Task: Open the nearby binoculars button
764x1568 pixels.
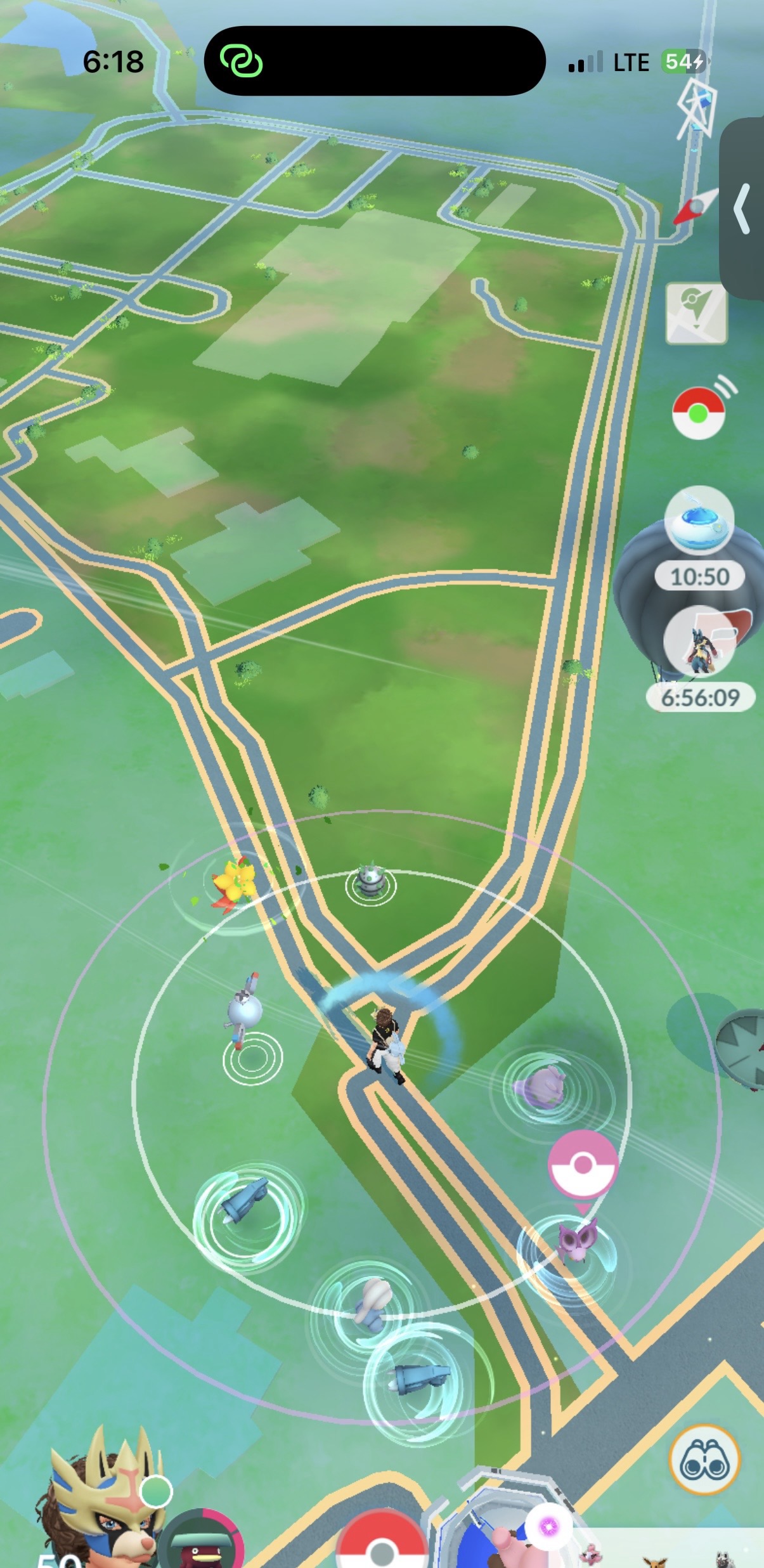Action: 704,1461
